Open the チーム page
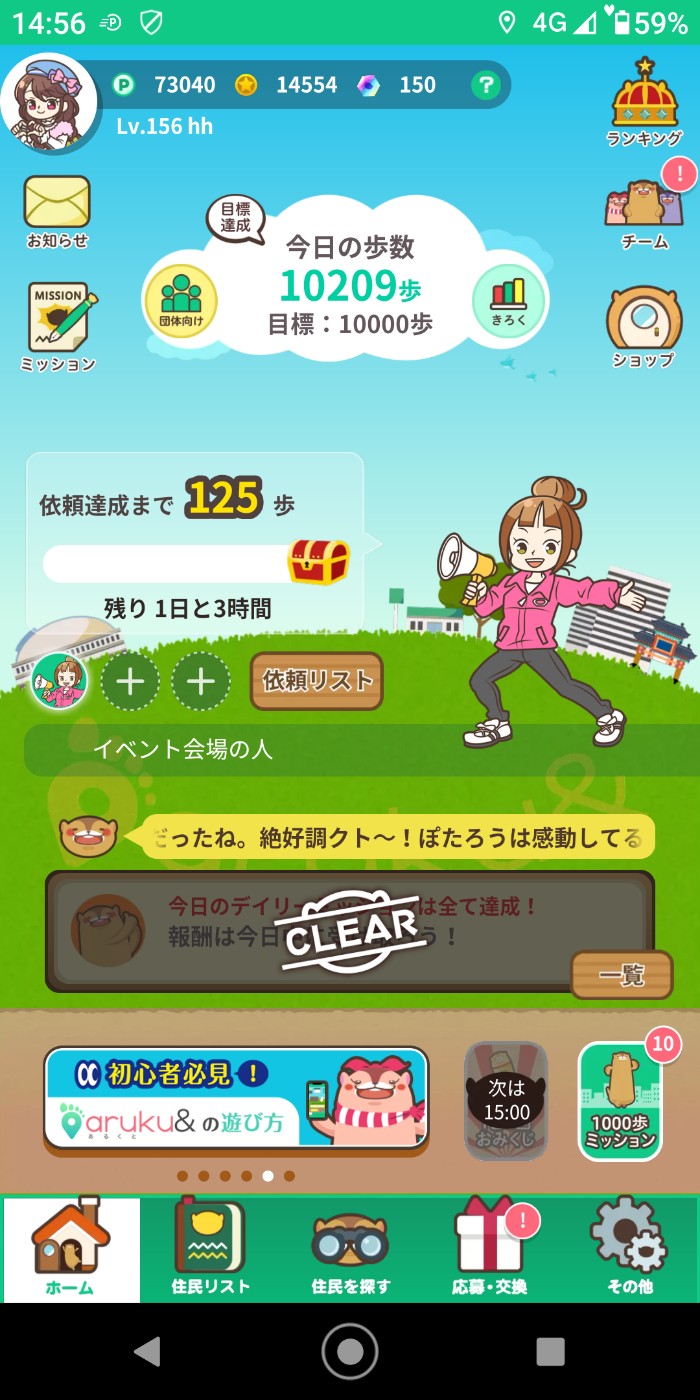 [645, 212]
